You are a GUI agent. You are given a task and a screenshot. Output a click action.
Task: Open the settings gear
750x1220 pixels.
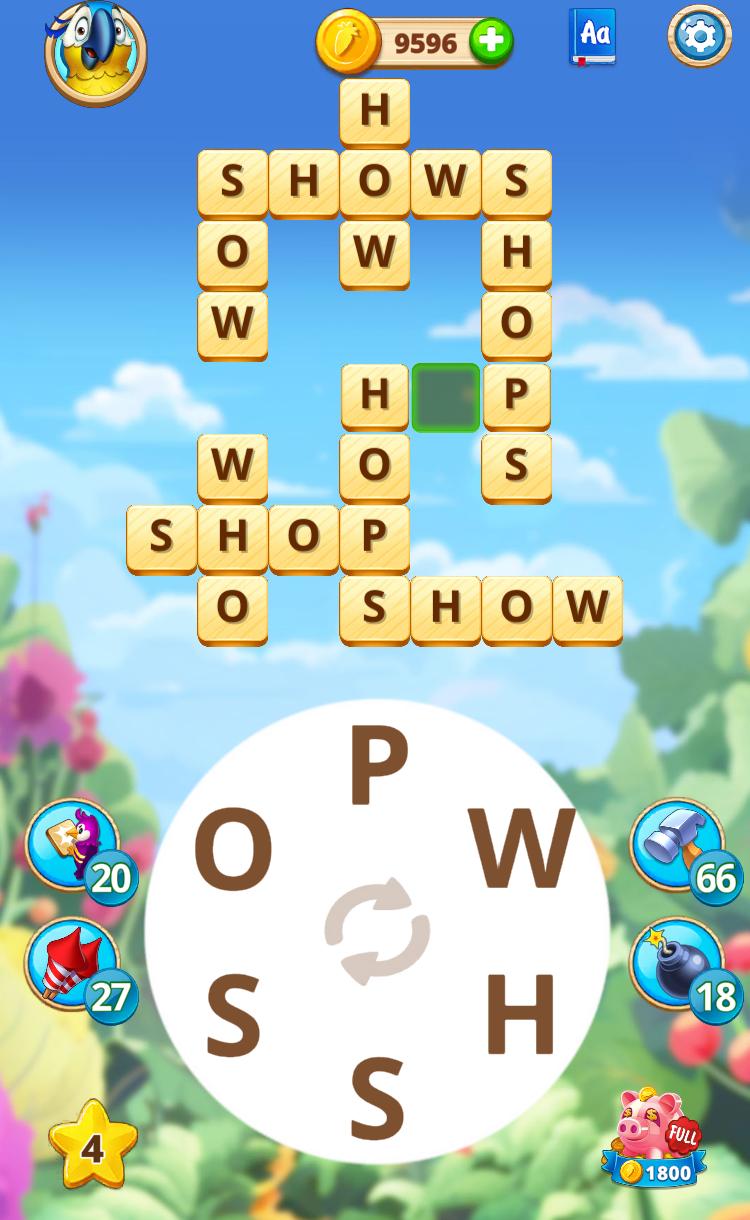[699, 37]
